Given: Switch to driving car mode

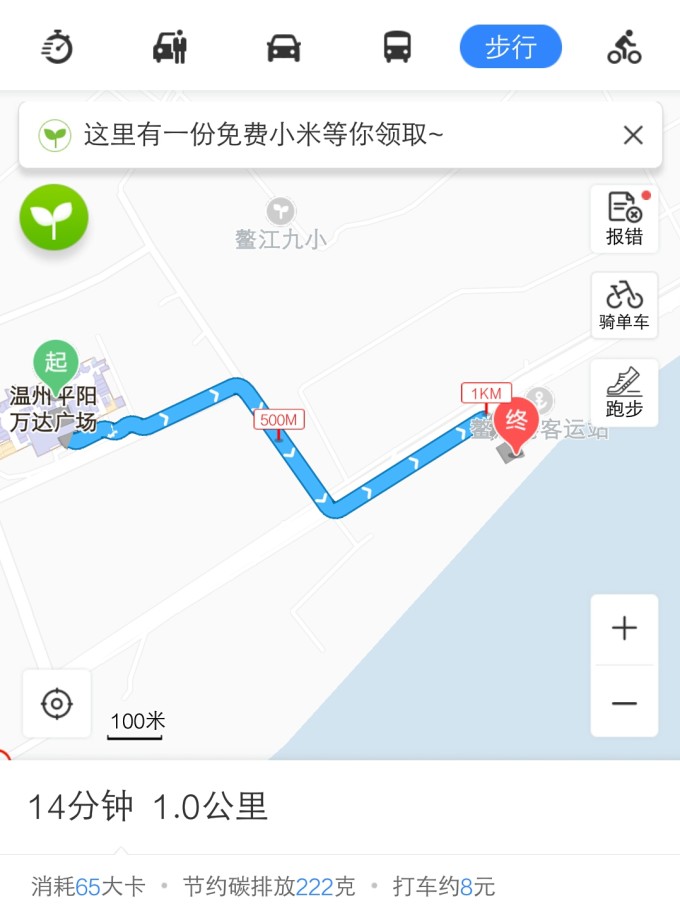Looking at the screenshot, I should tap(284, 47).
